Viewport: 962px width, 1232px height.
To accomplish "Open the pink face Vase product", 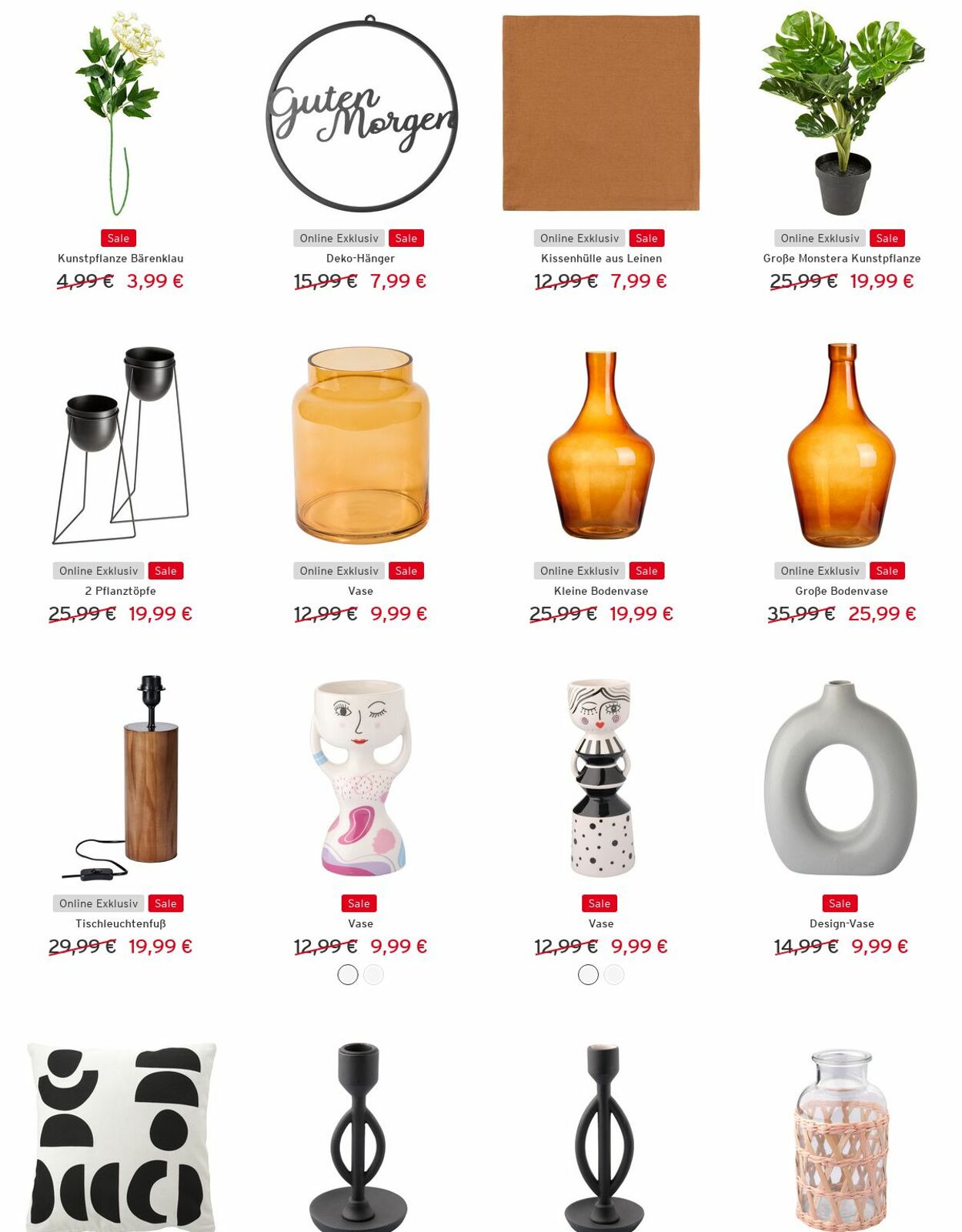I will pos(361,777).
